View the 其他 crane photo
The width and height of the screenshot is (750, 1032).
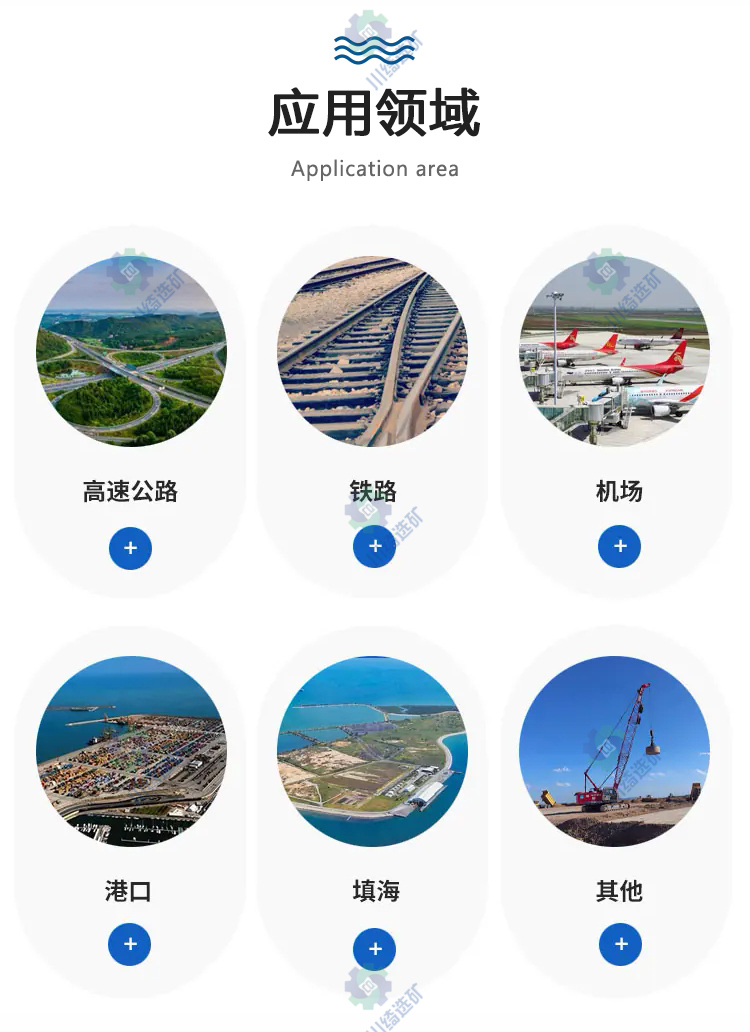[614, 751]
